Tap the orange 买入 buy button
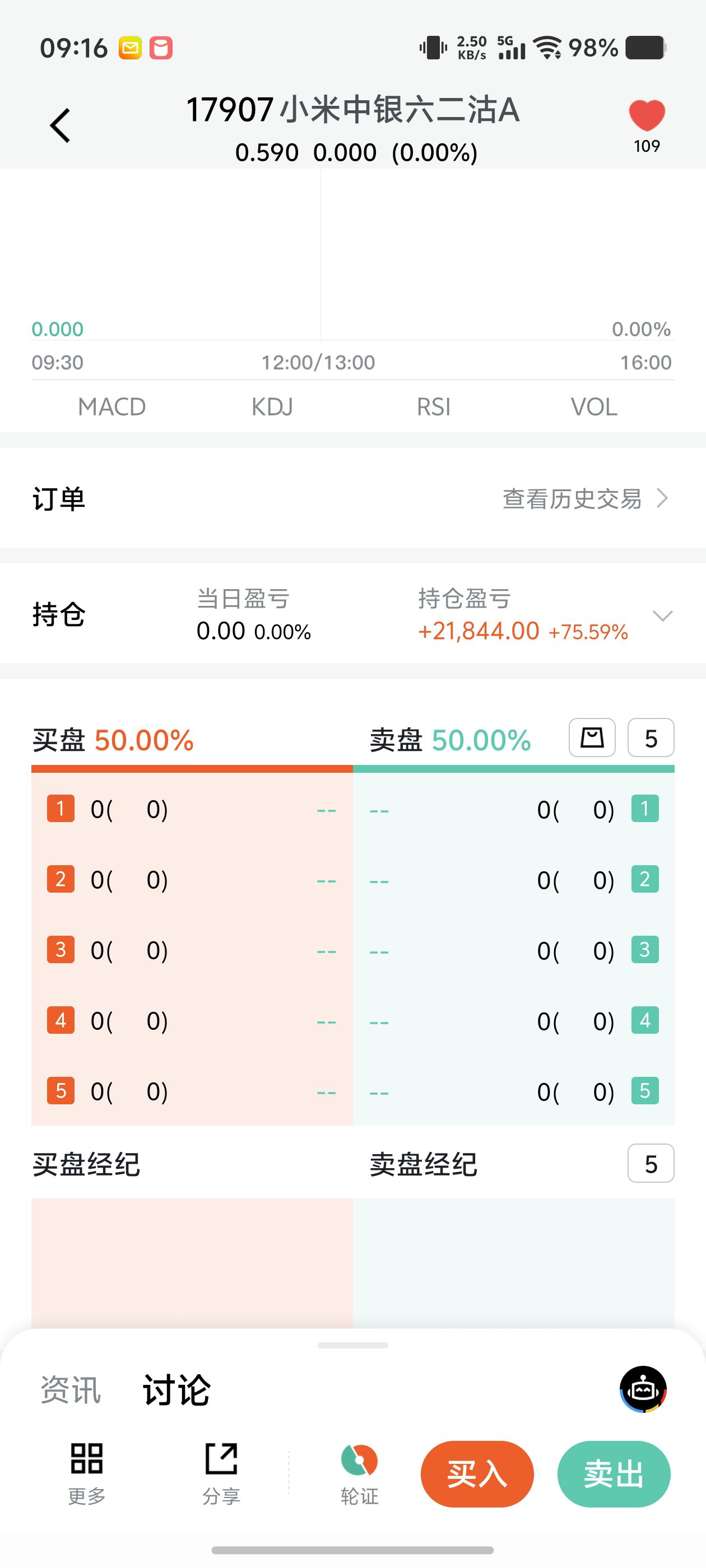This screenshot has width=706, height=1568. (477, 1474)
